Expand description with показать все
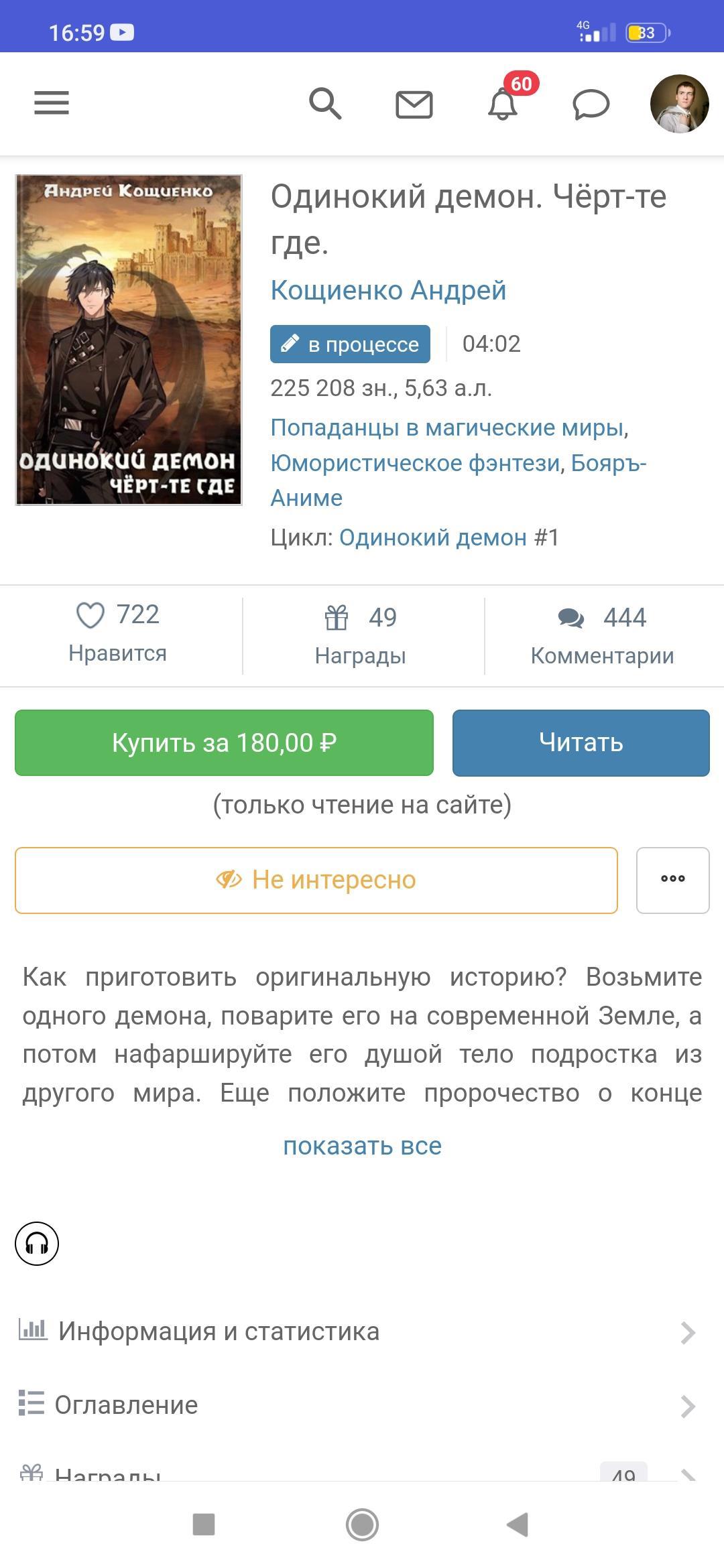Screen dimensions: 724x1568 [362, 1146]
